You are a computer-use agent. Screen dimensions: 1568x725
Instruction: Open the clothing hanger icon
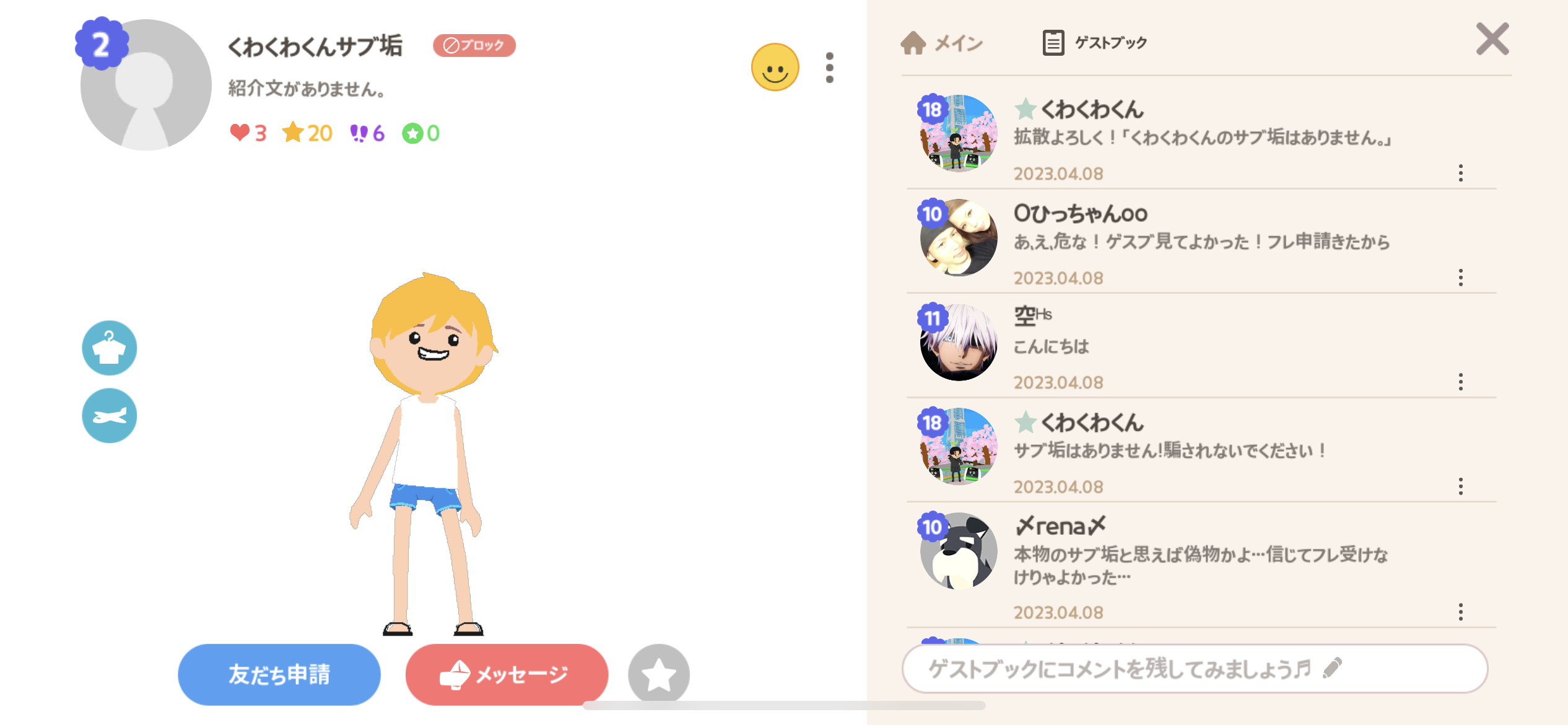[x=110, y=348]
